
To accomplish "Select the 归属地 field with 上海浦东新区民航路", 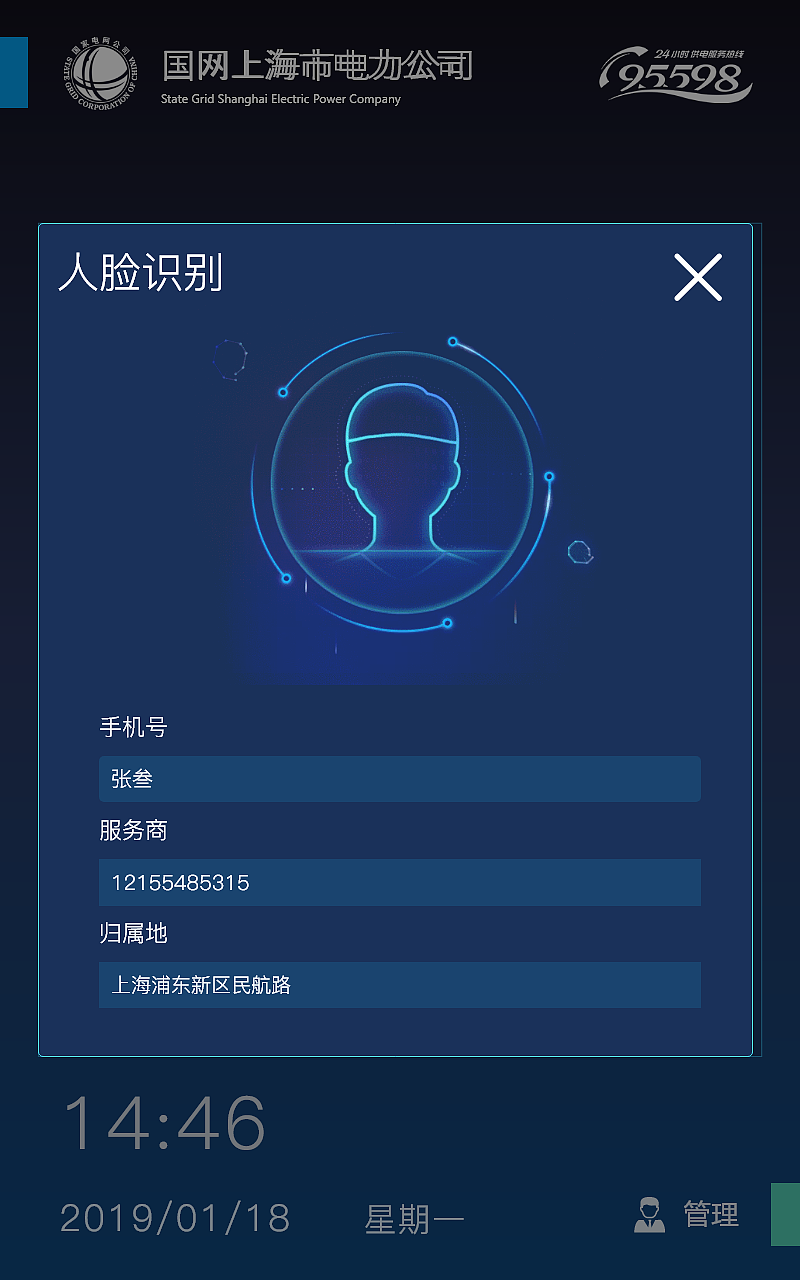I will (x=399, y=985).
